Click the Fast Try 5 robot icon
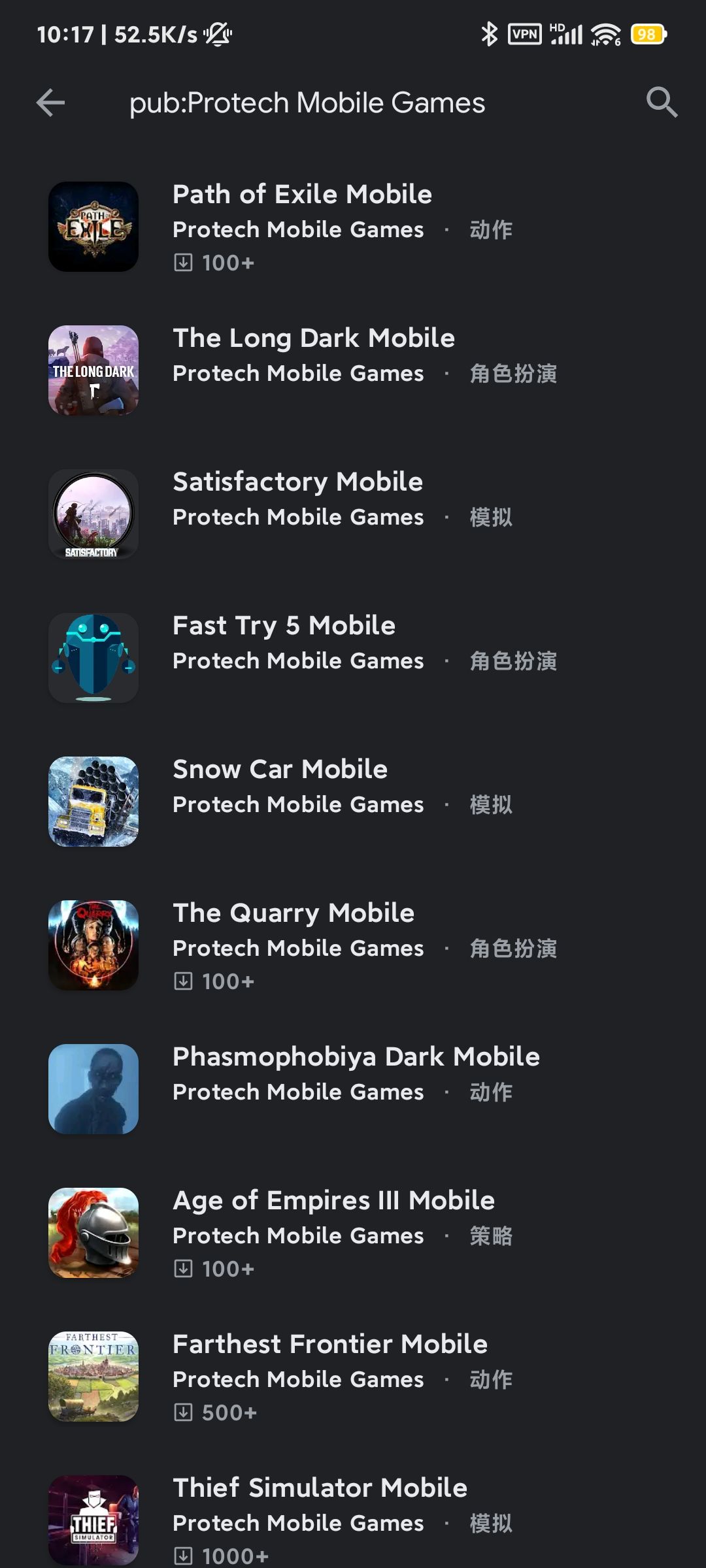This screenshot has width=706, height=1568. click(93, 658)
